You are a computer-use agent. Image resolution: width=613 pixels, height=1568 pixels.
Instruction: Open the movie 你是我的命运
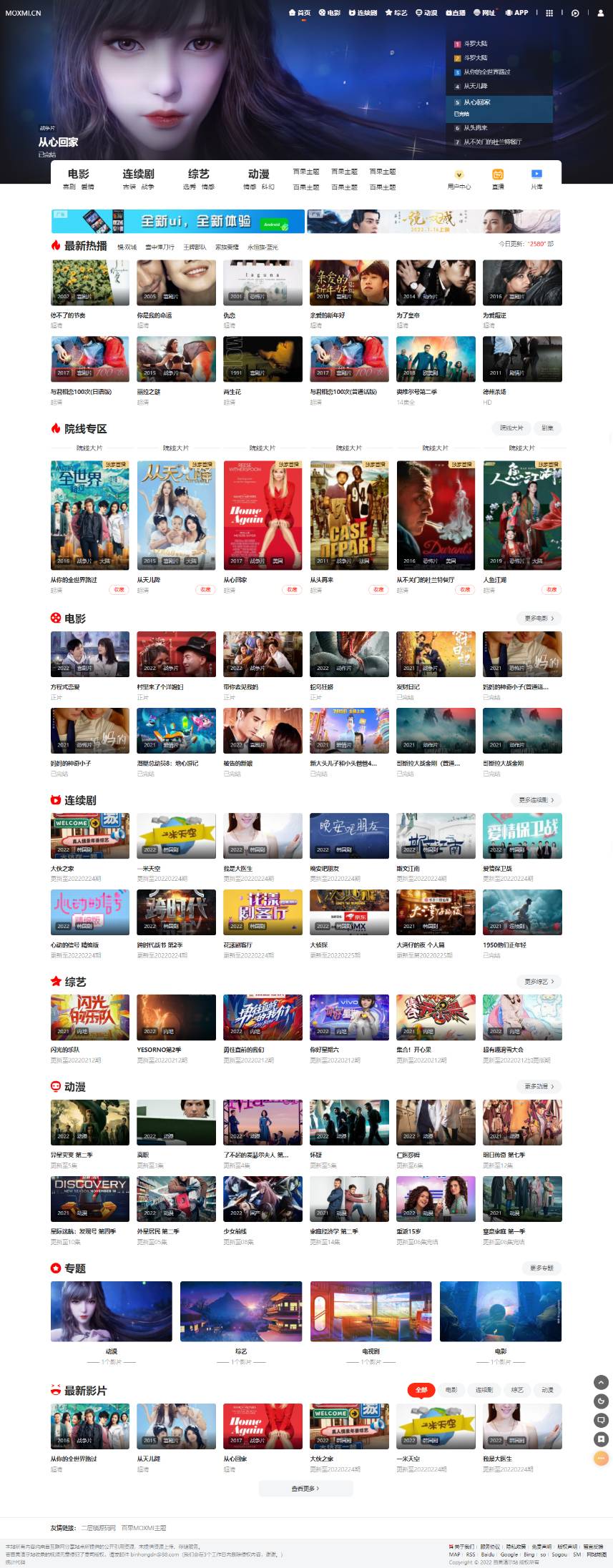pos(176,283)
